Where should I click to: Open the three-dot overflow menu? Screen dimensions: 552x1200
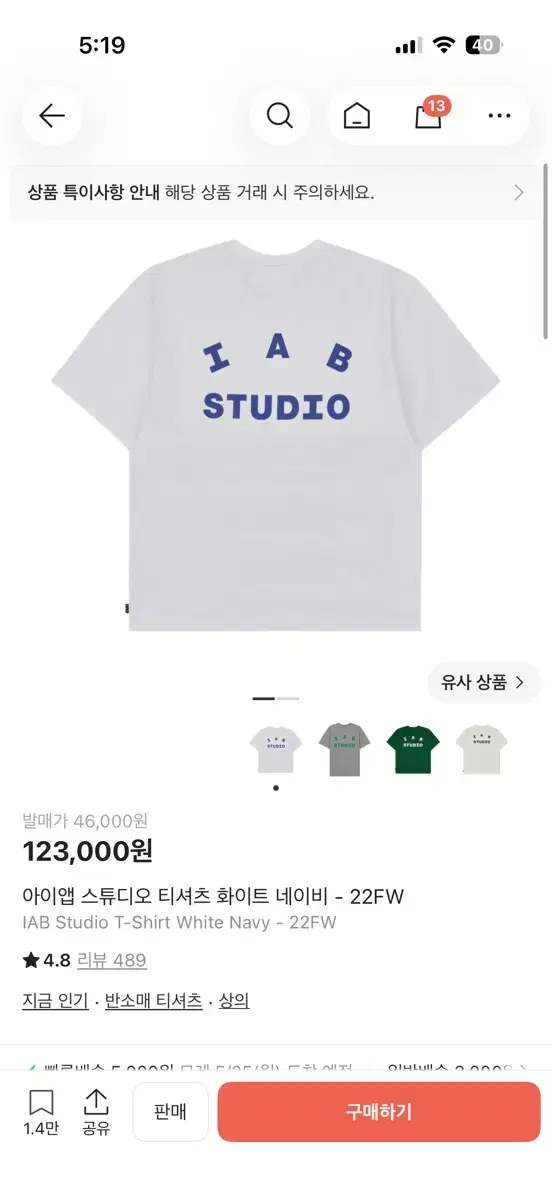coord(499,116)
